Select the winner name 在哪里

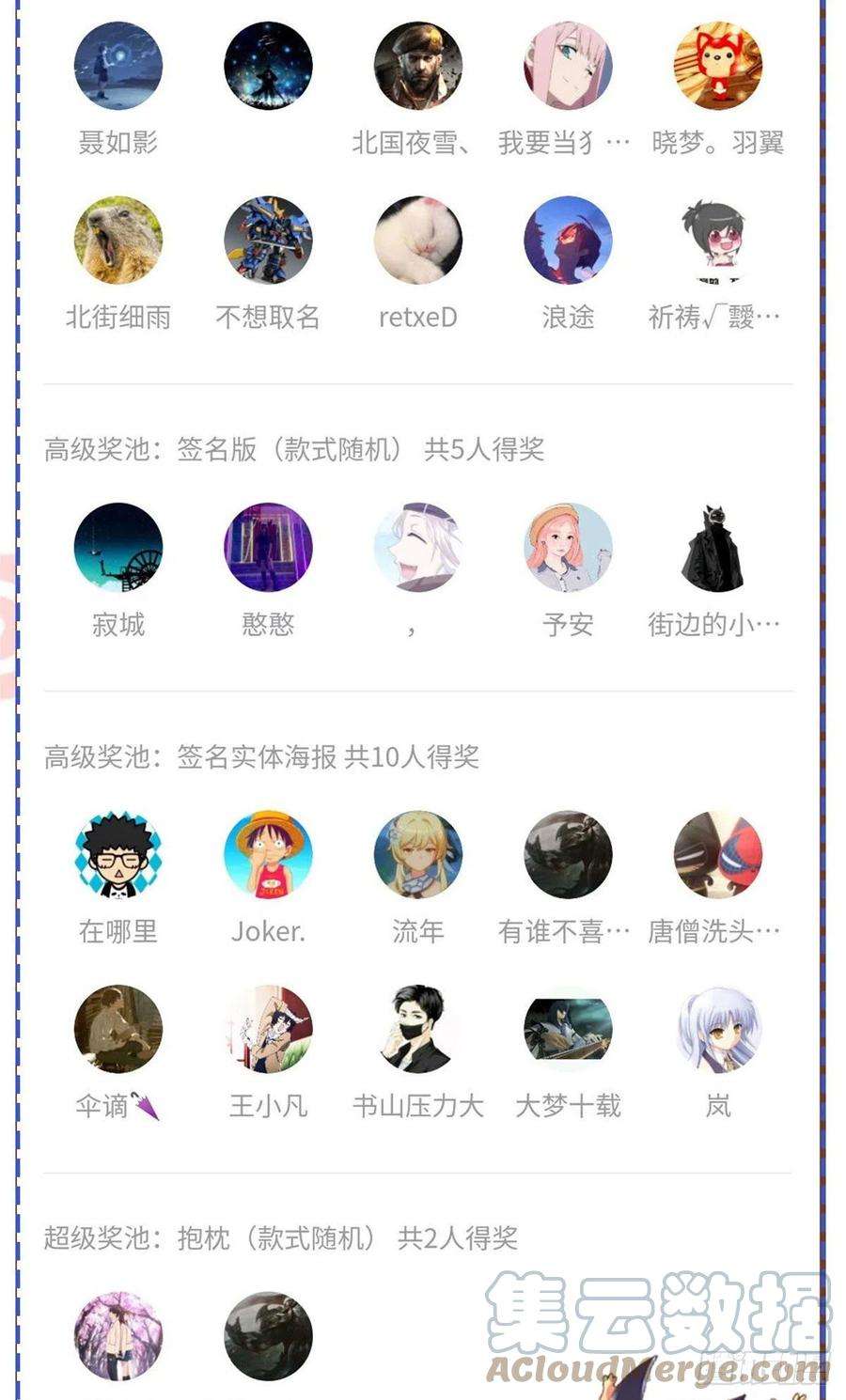[x=117, y=931]
